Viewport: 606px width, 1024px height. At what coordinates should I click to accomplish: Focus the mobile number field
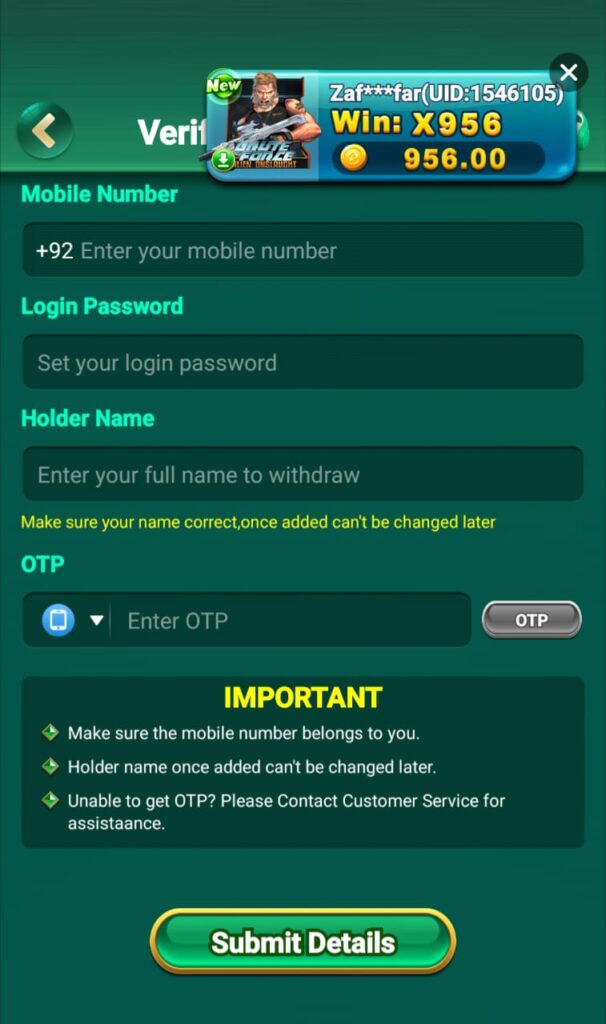tap(320, 251)
